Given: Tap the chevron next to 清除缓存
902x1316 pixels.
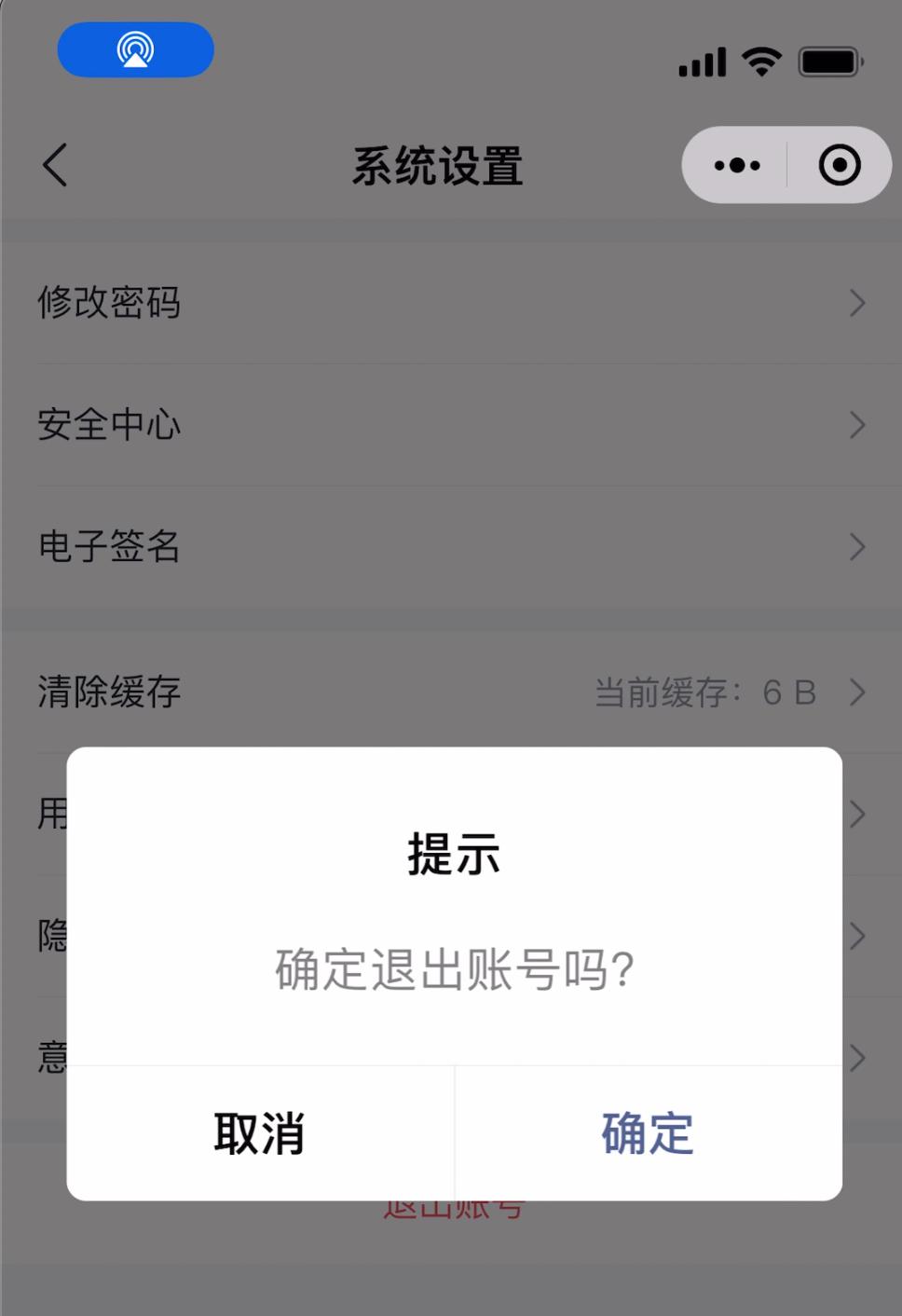Looking at the screenshot, I should [856, 692].
